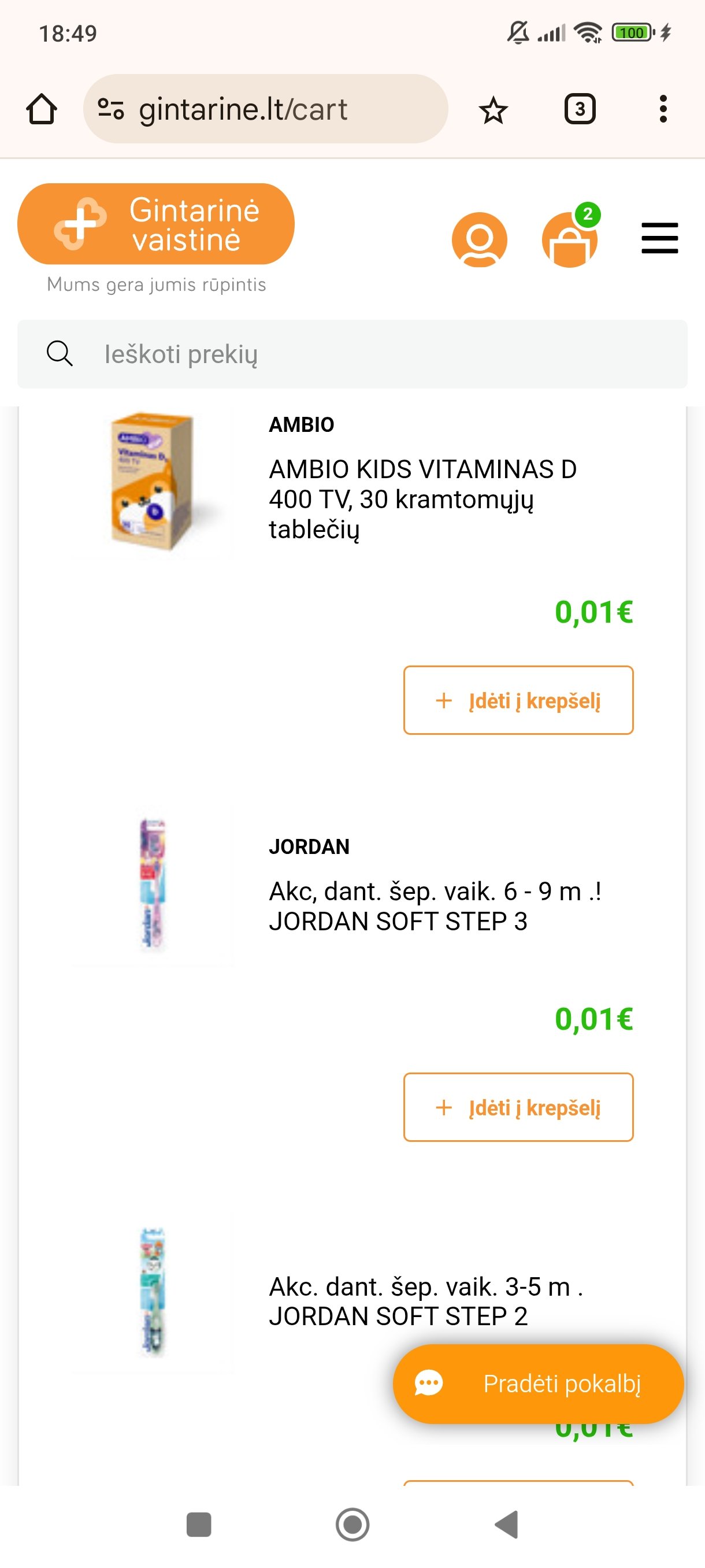Go to the Gintarinė vaistinė home page
This screenshot has height=1568, width=705.
[155, 224]
